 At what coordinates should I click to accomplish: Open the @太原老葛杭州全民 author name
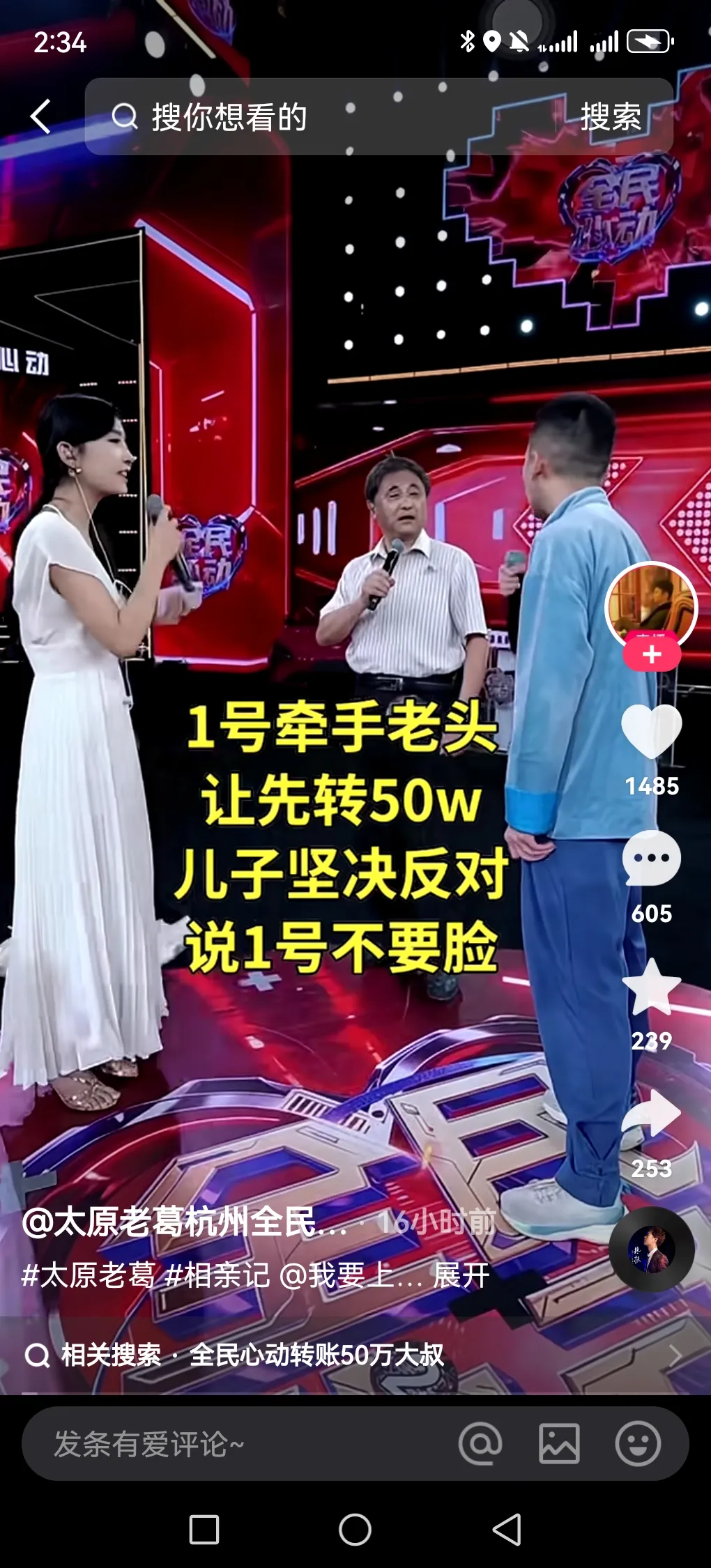click(185, 1222)
